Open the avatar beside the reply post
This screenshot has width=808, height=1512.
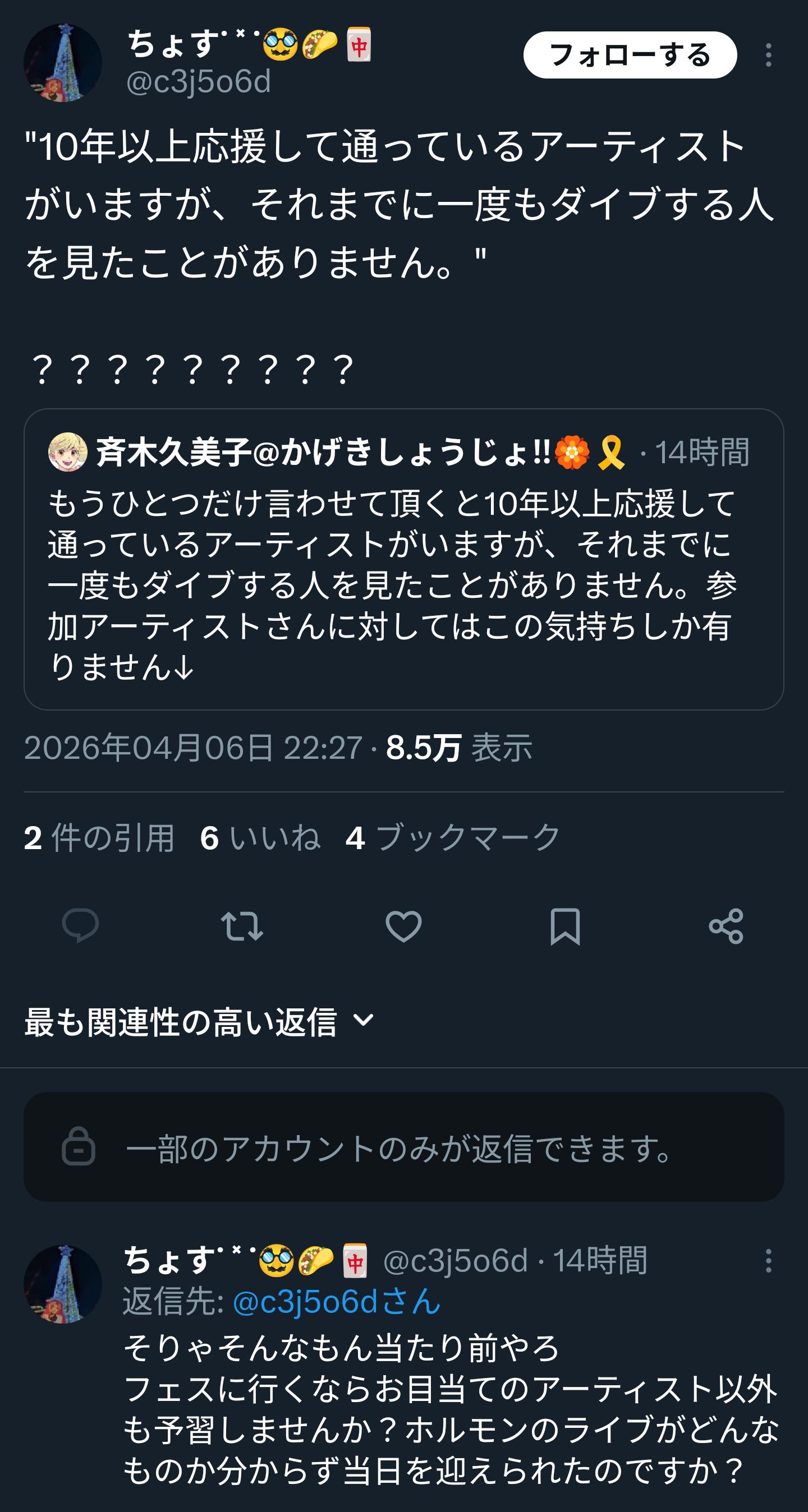[63, 1284]
